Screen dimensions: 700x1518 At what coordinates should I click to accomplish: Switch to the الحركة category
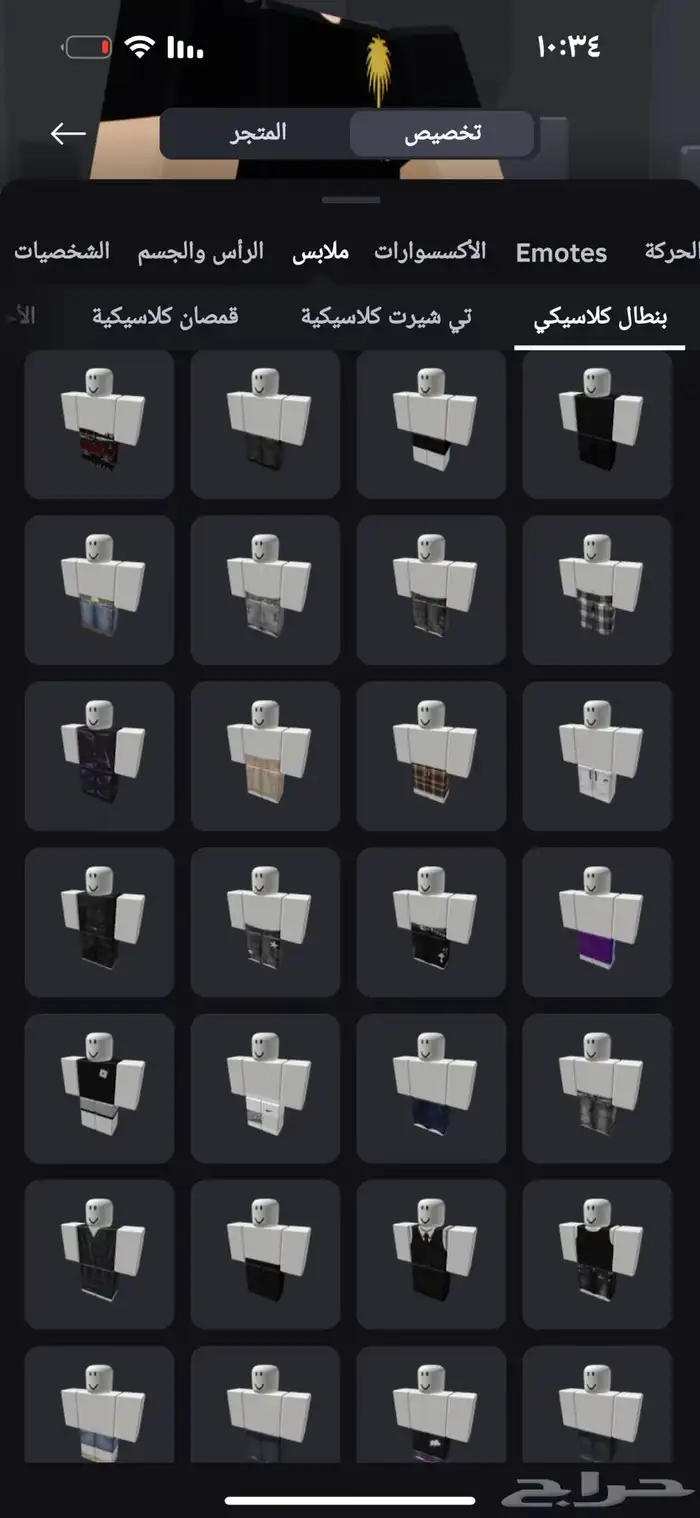click(670, 251)
